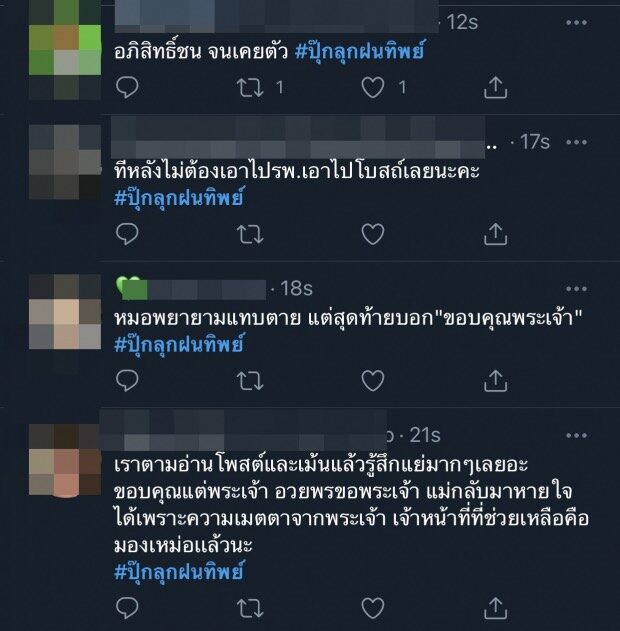Screen dimensions: 620x631
Task: Open hashtag #ปุ๊กลุกฝนทิพย์ in the 21s tweet
Action: point(178,572)
